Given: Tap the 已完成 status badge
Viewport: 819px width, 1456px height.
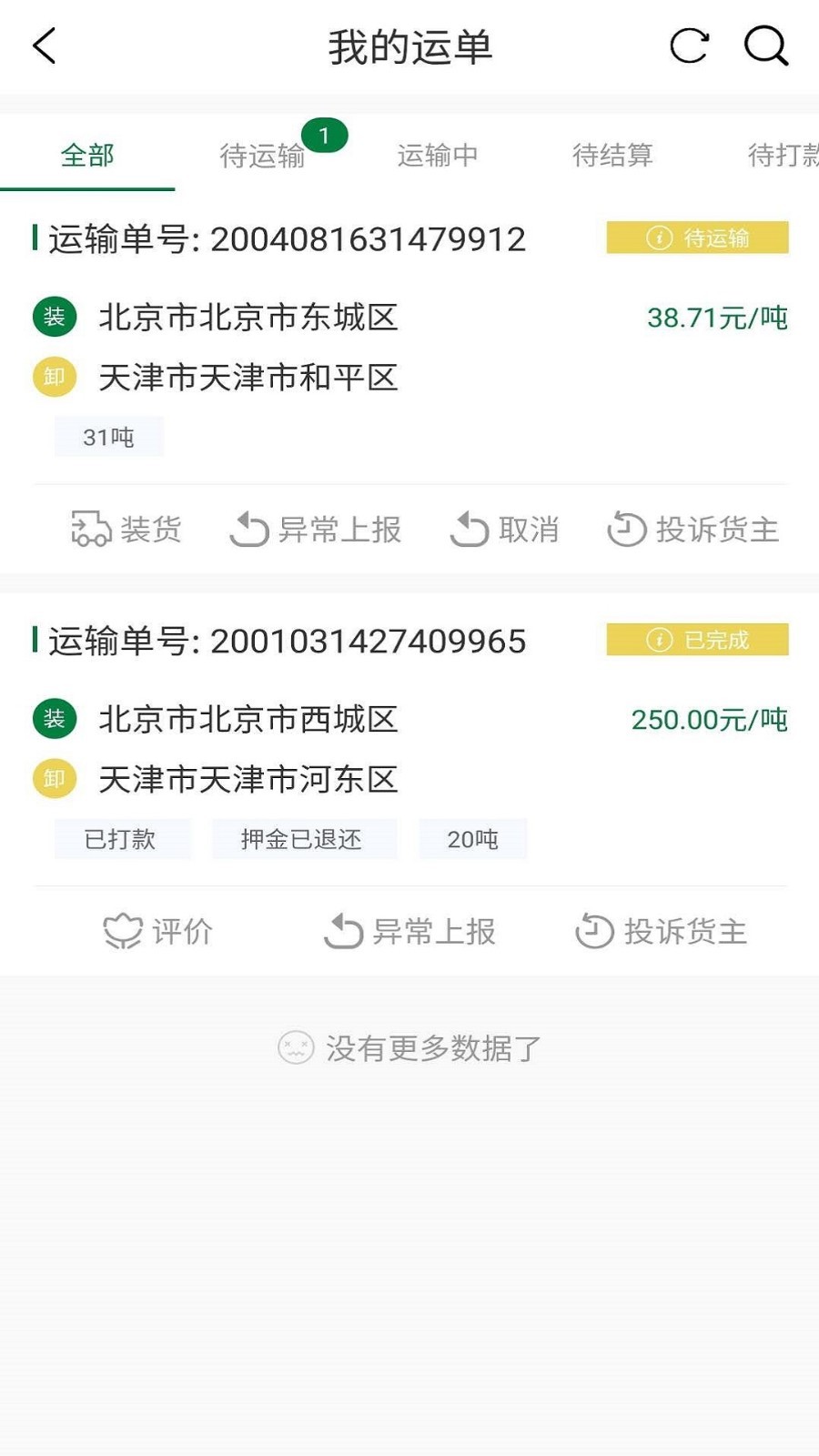Looking at the screenshot, I should click(697, 640).
